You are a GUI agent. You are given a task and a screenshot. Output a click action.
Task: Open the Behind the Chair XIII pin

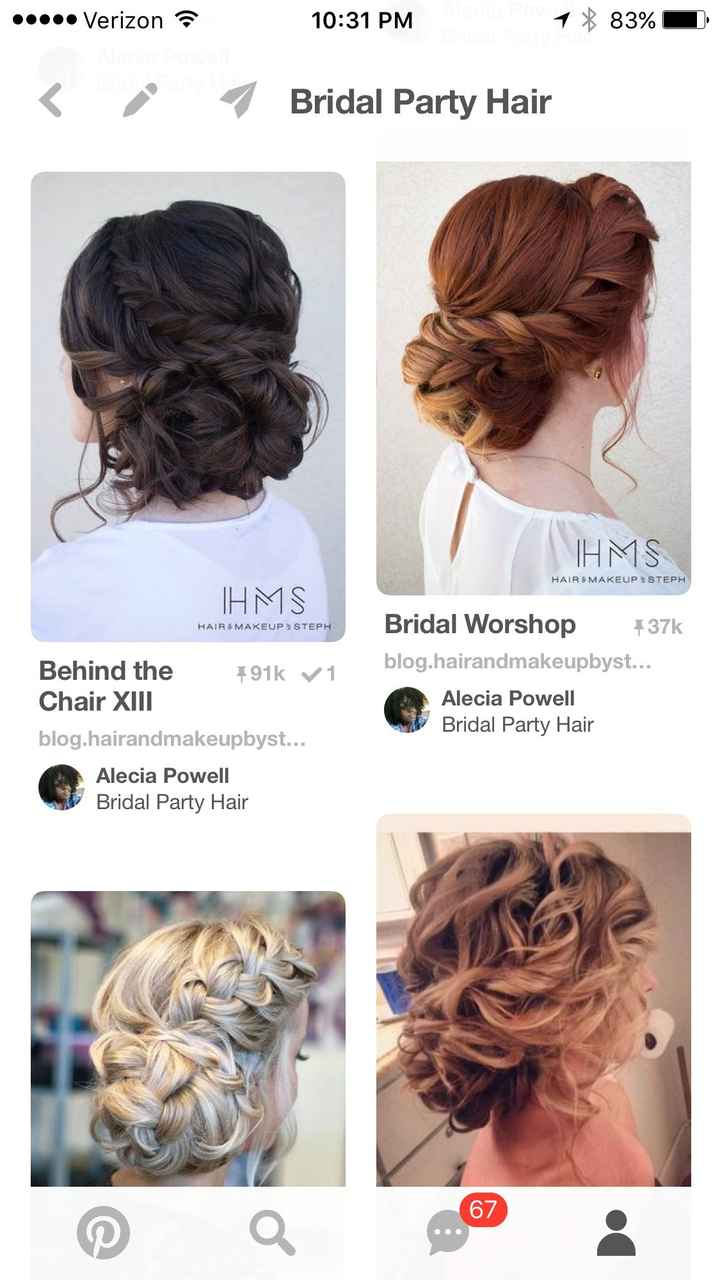pos(188,406)
